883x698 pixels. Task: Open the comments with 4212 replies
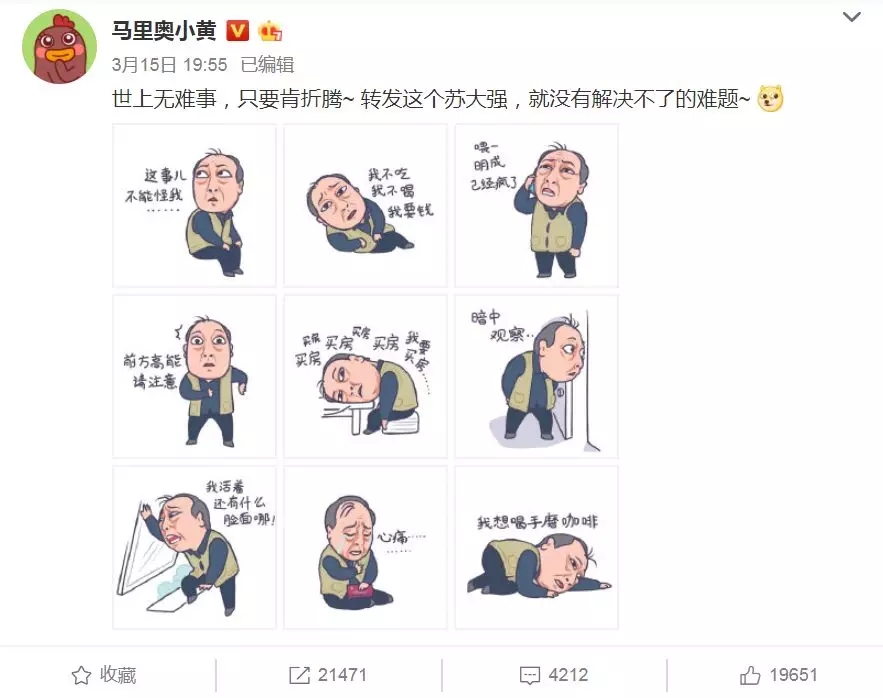click(553, 675)
